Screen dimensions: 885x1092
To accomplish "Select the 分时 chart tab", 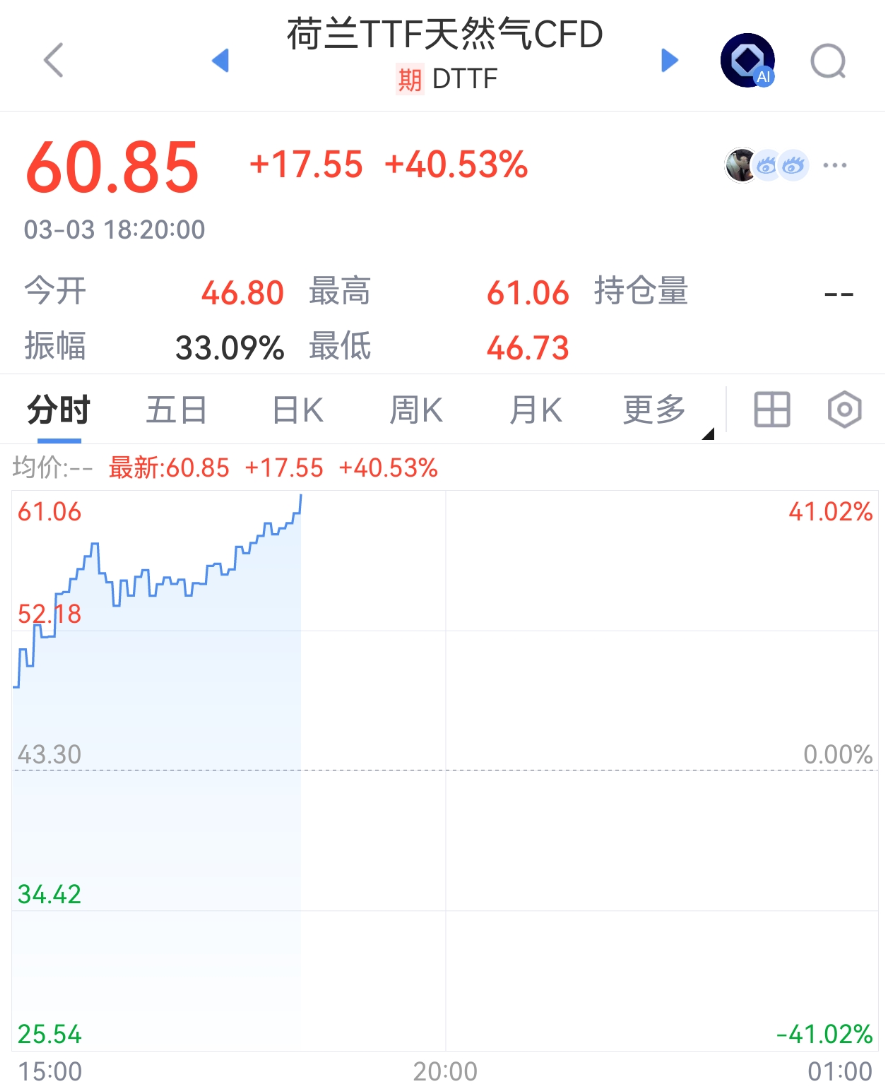I will pyautogui.click(x=58, y=410).
